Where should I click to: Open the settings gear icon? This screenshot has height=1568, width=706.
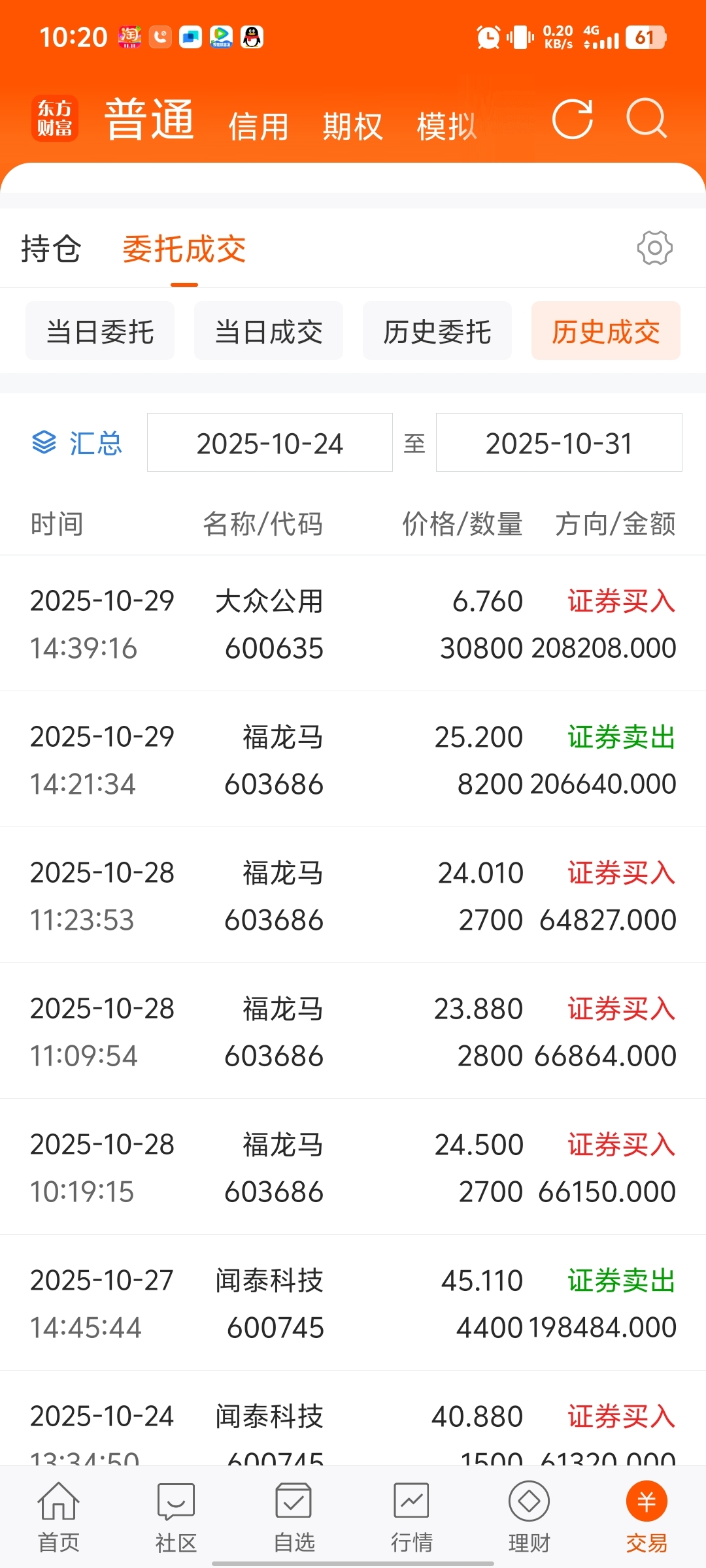pos(654,248)
